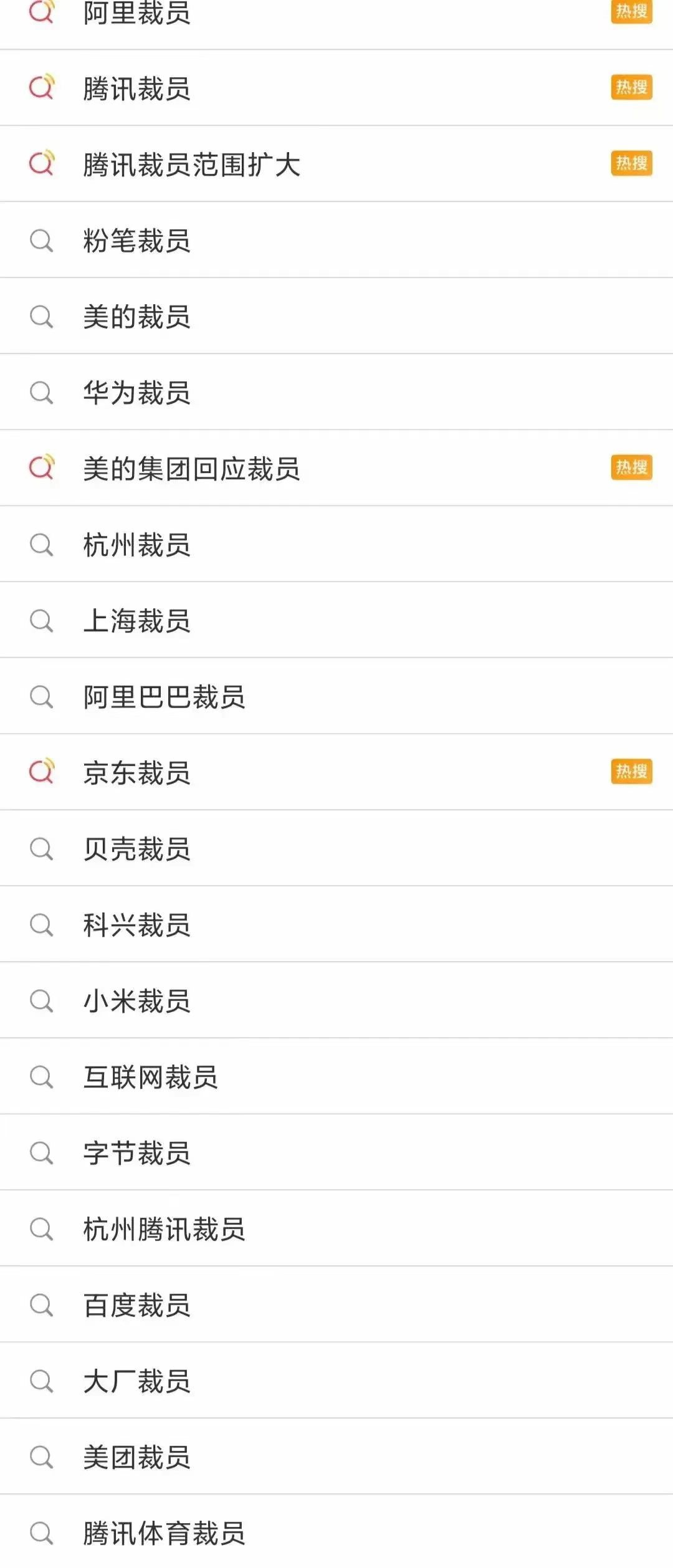The image size is (673, 1568).
Task: Click the 热搜 badge next to 阿里裁员
Action: [631, 11]
